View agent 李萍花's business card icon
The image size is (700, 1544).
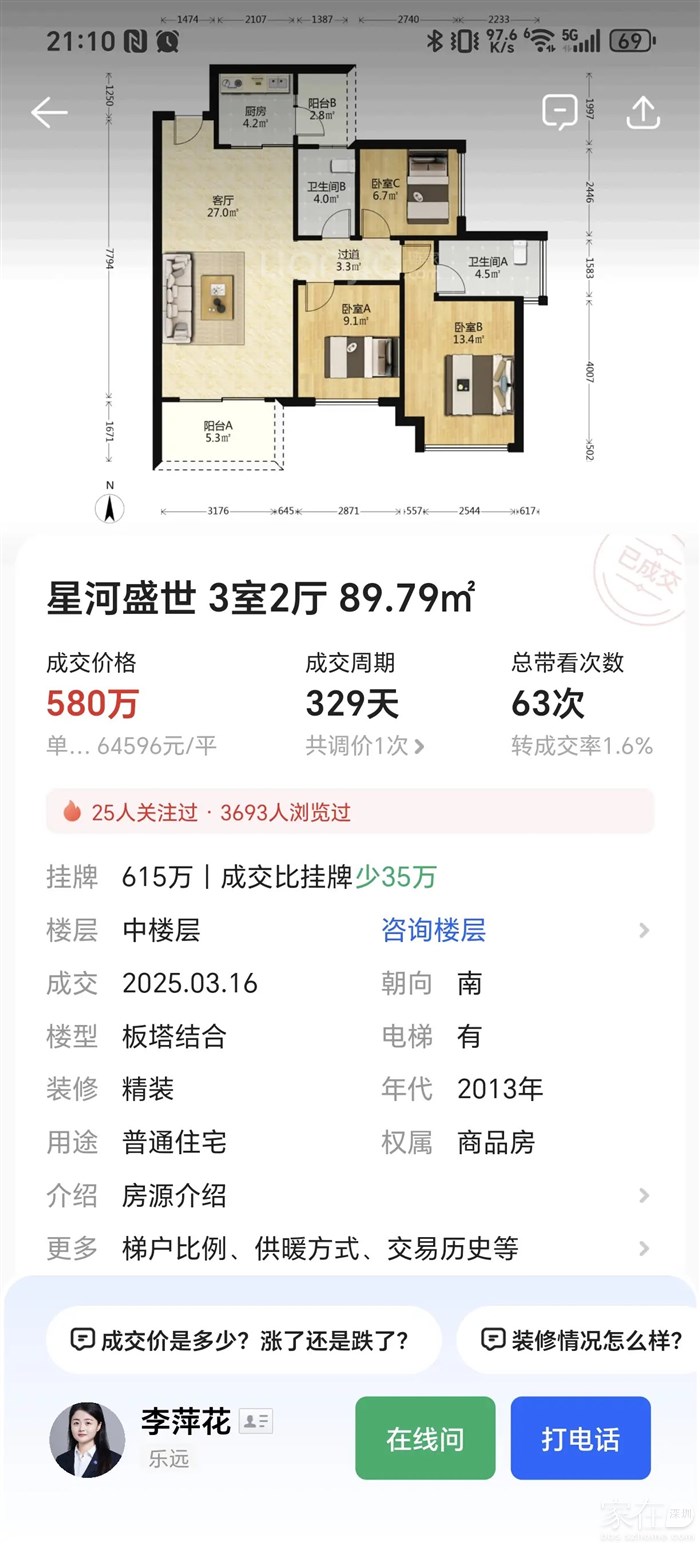256,1420
